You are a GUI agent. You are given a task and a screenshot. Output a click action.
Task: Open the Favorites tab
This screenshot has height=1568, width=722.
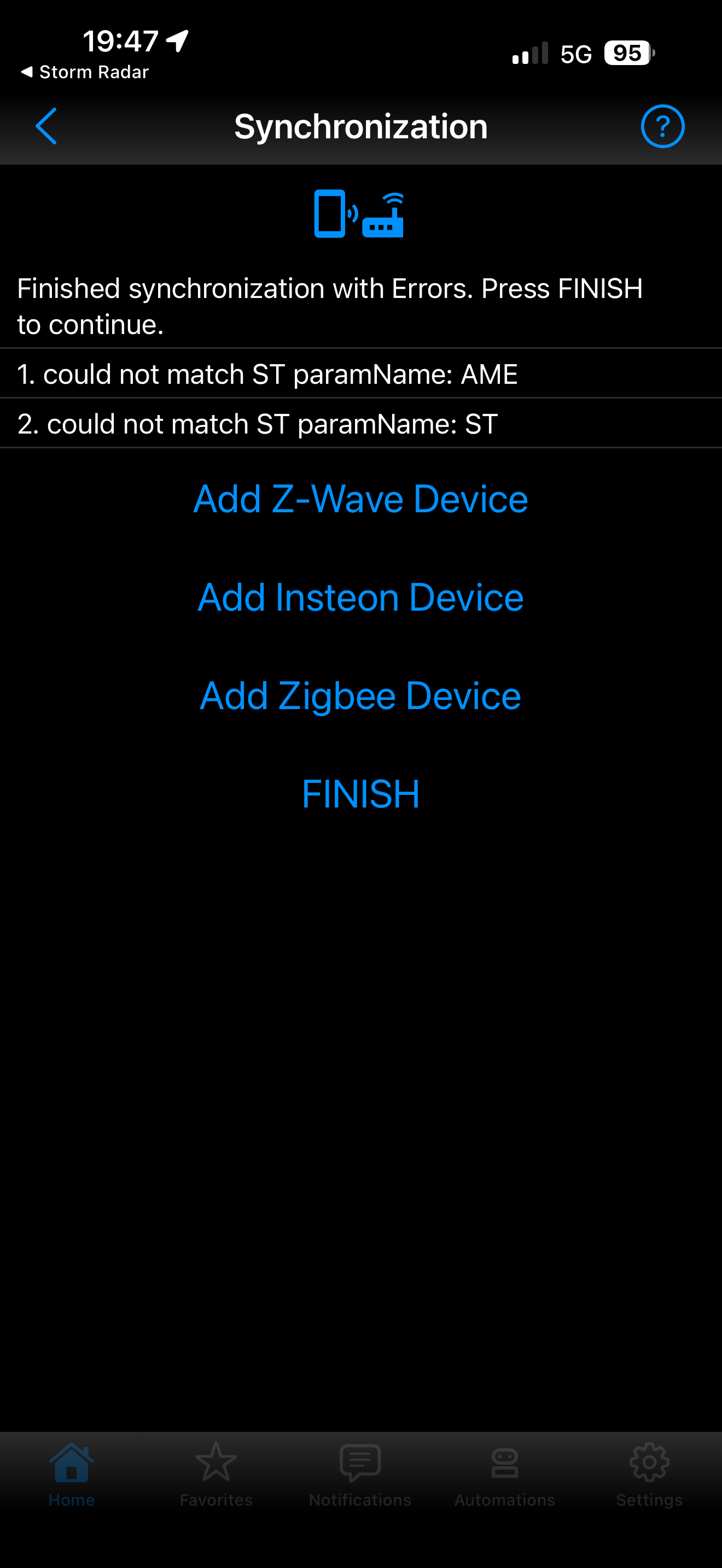coord(216,1473)
